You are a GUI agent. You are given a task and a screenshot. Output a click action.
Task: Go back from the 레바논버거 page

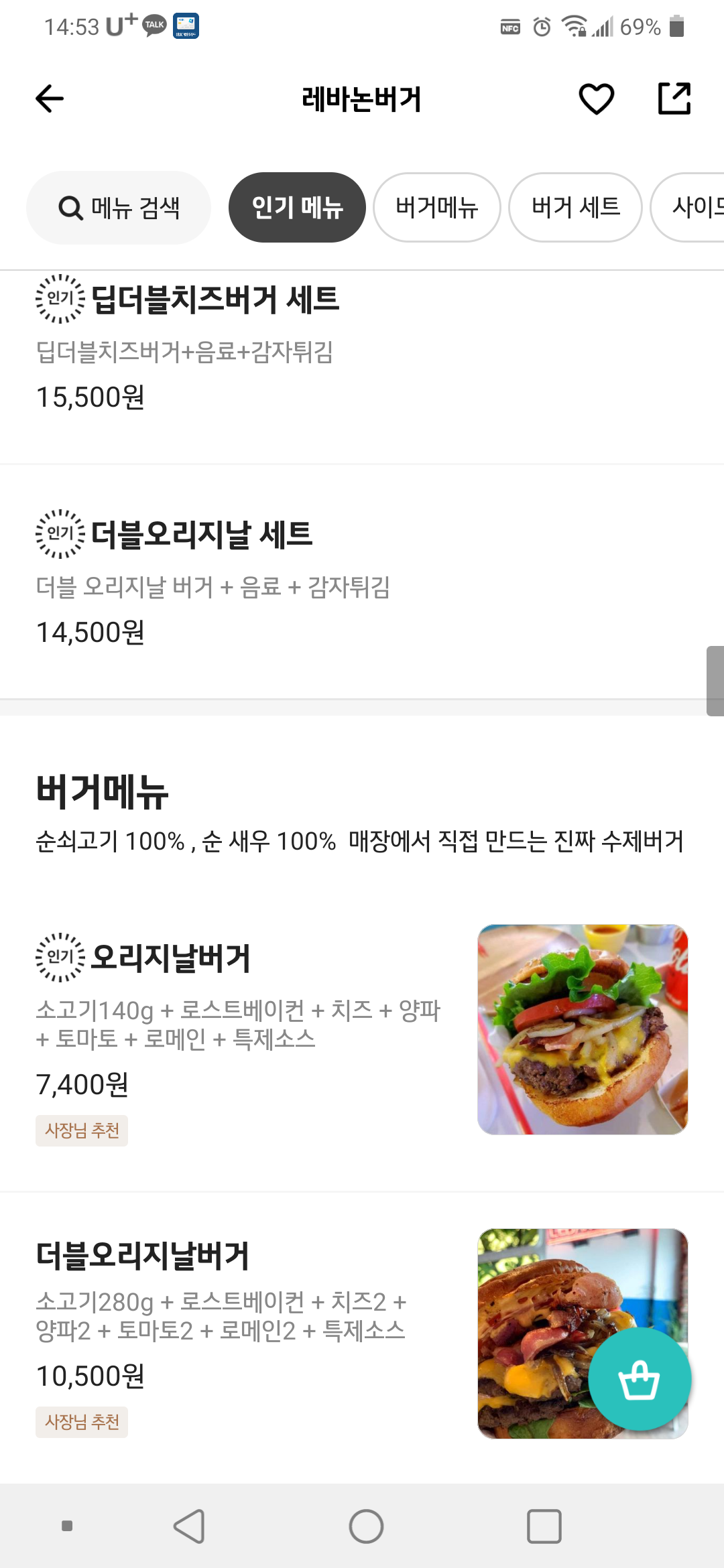click(50, 99)
